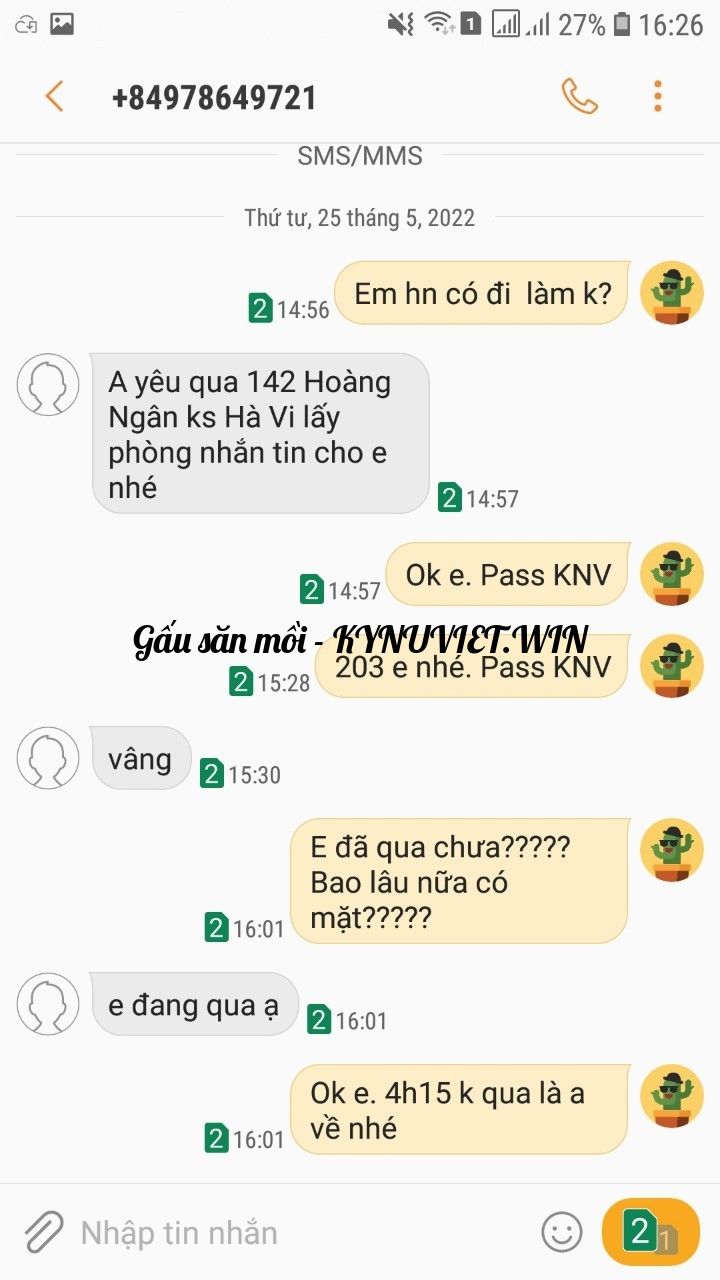
Task: Open contact avatar beside the 142 Hoàng Ngân message
Action: [47, 384]
